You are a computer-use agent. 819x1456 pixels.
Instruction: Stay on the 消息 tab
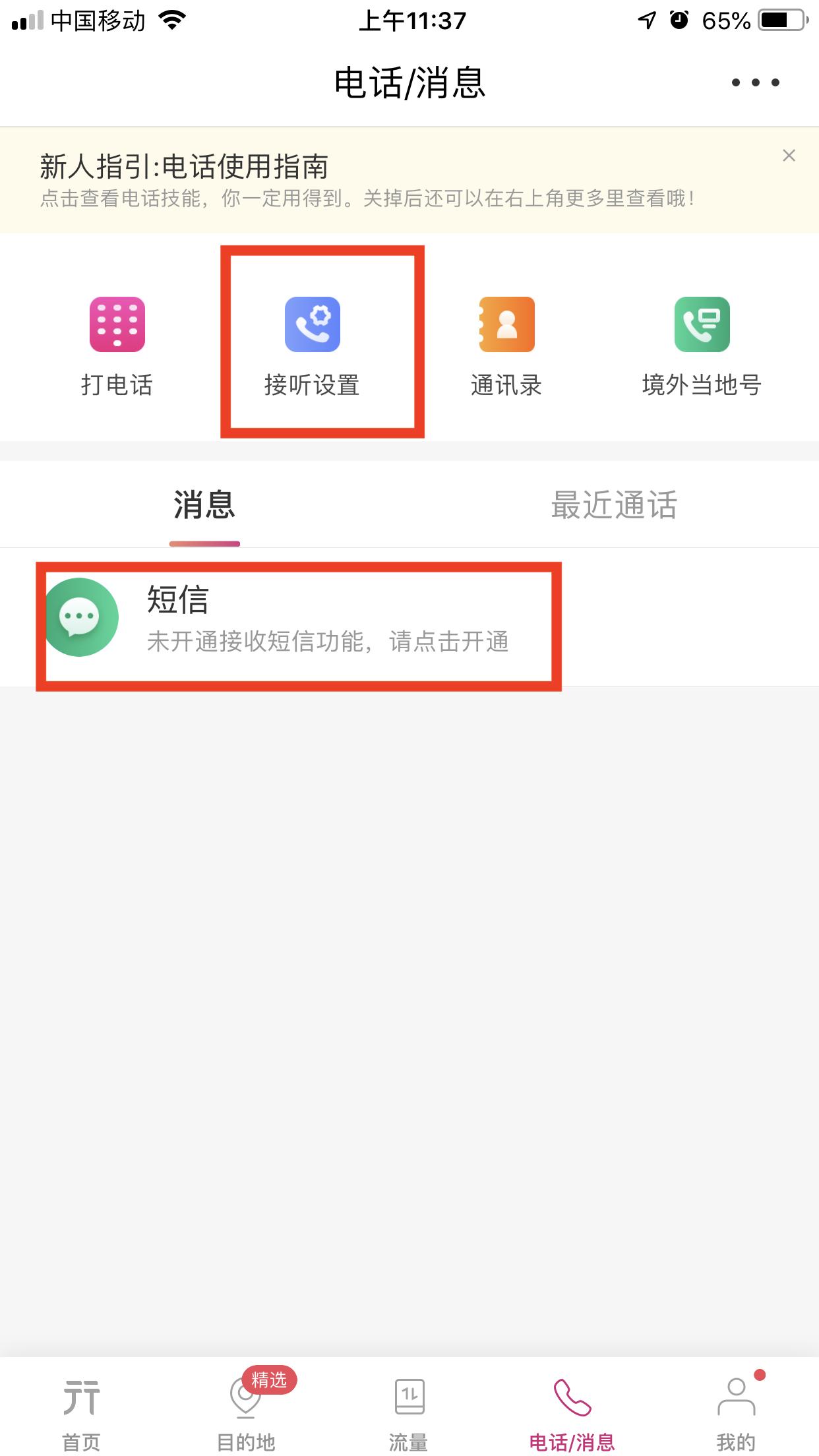(x=203, y=504)
